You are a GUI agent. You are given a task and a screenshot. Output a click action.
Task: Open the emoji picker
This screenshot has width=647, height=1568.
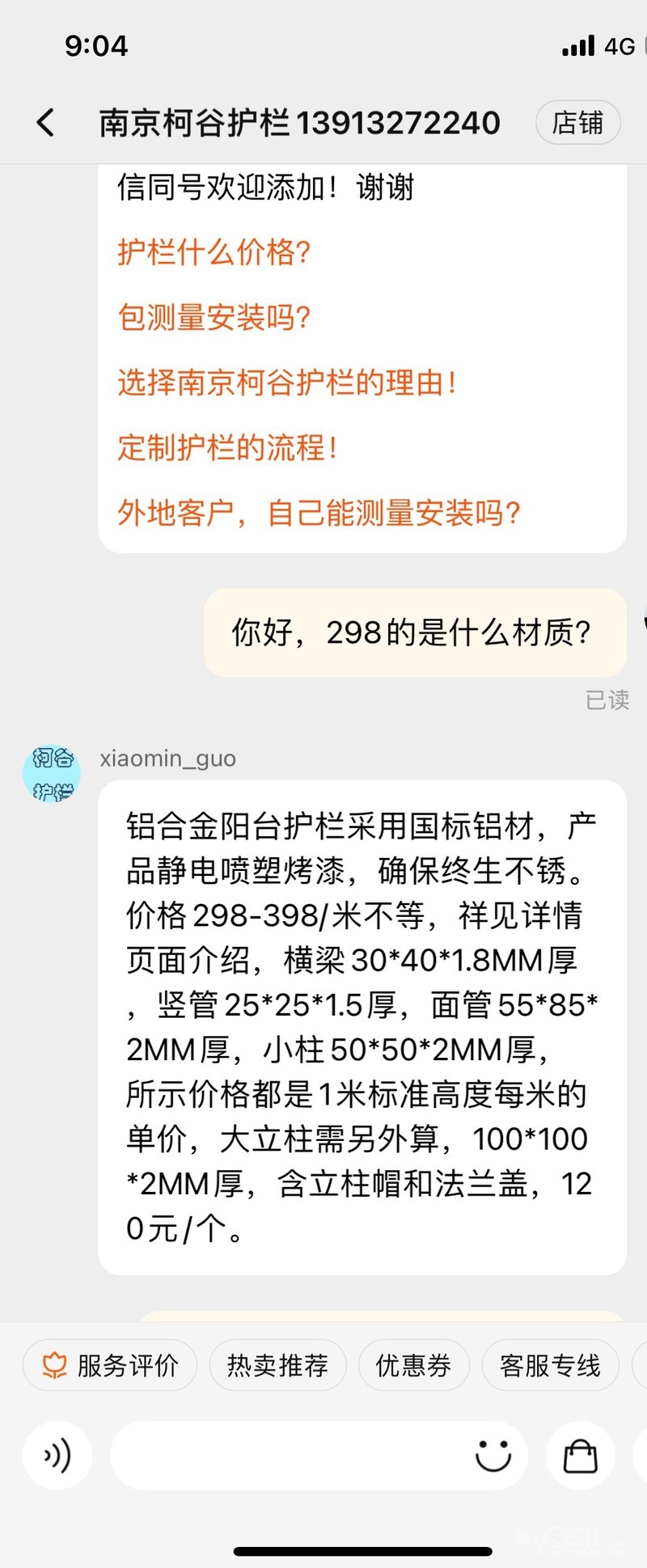coord(493,1456)
